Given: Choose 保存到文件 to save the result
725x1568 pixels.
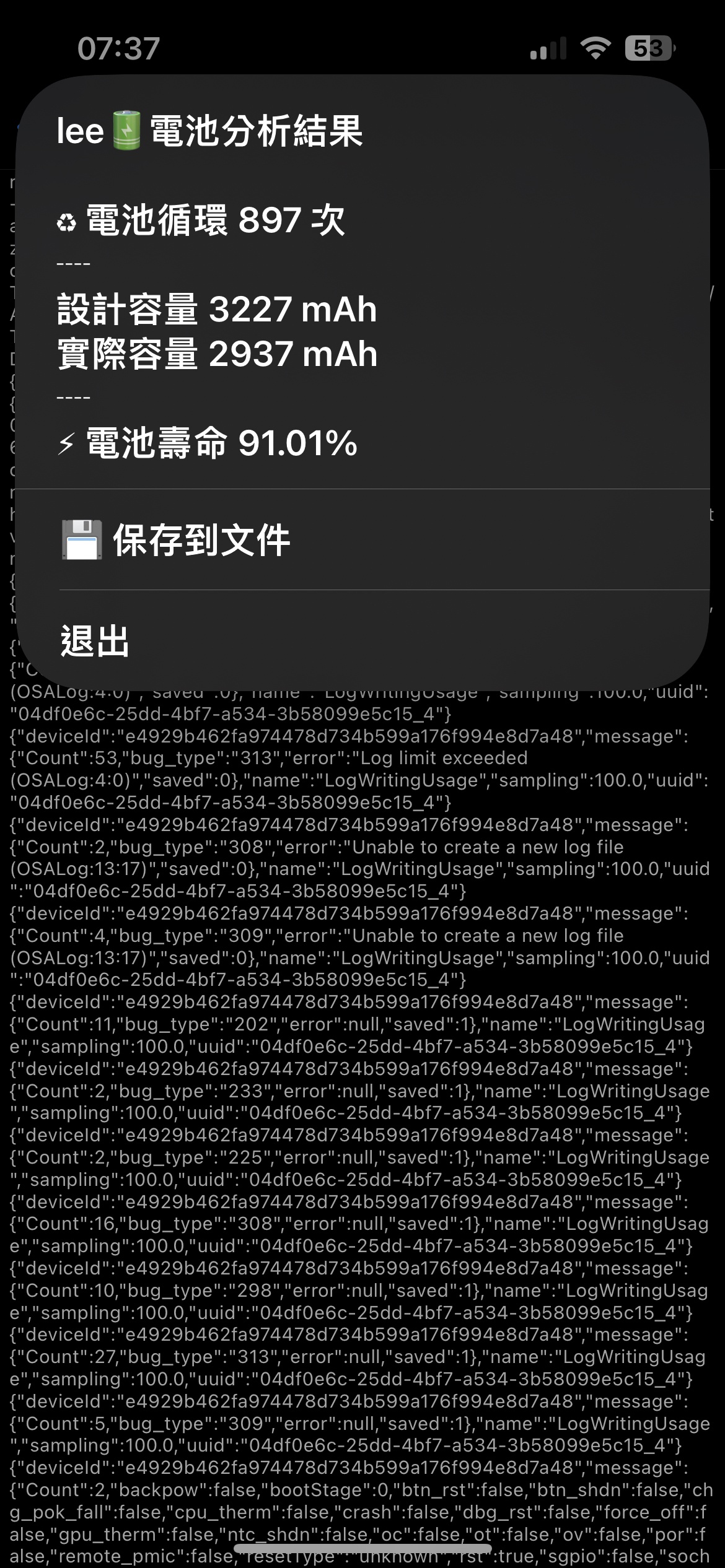Looking at the screenshot, I should click(x=362, y=539).
